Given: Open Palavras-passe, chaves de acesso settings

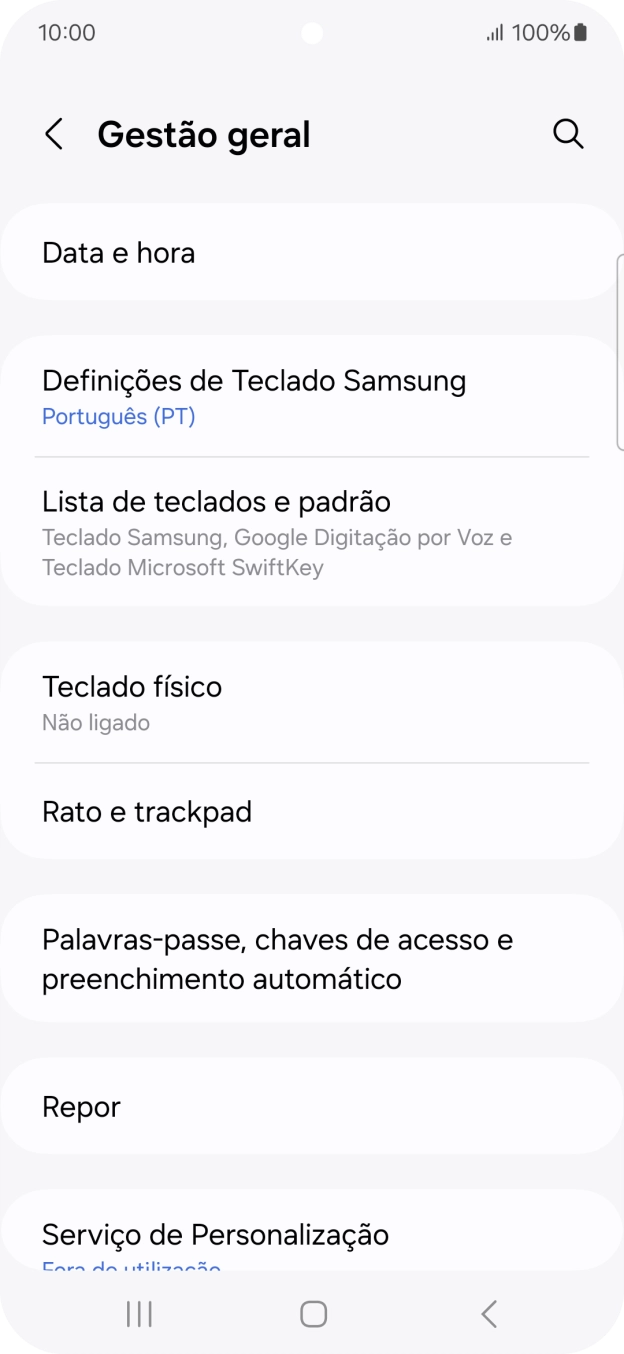Looking at the screenshot, I should pyautogui.click(x=312, y=959).
